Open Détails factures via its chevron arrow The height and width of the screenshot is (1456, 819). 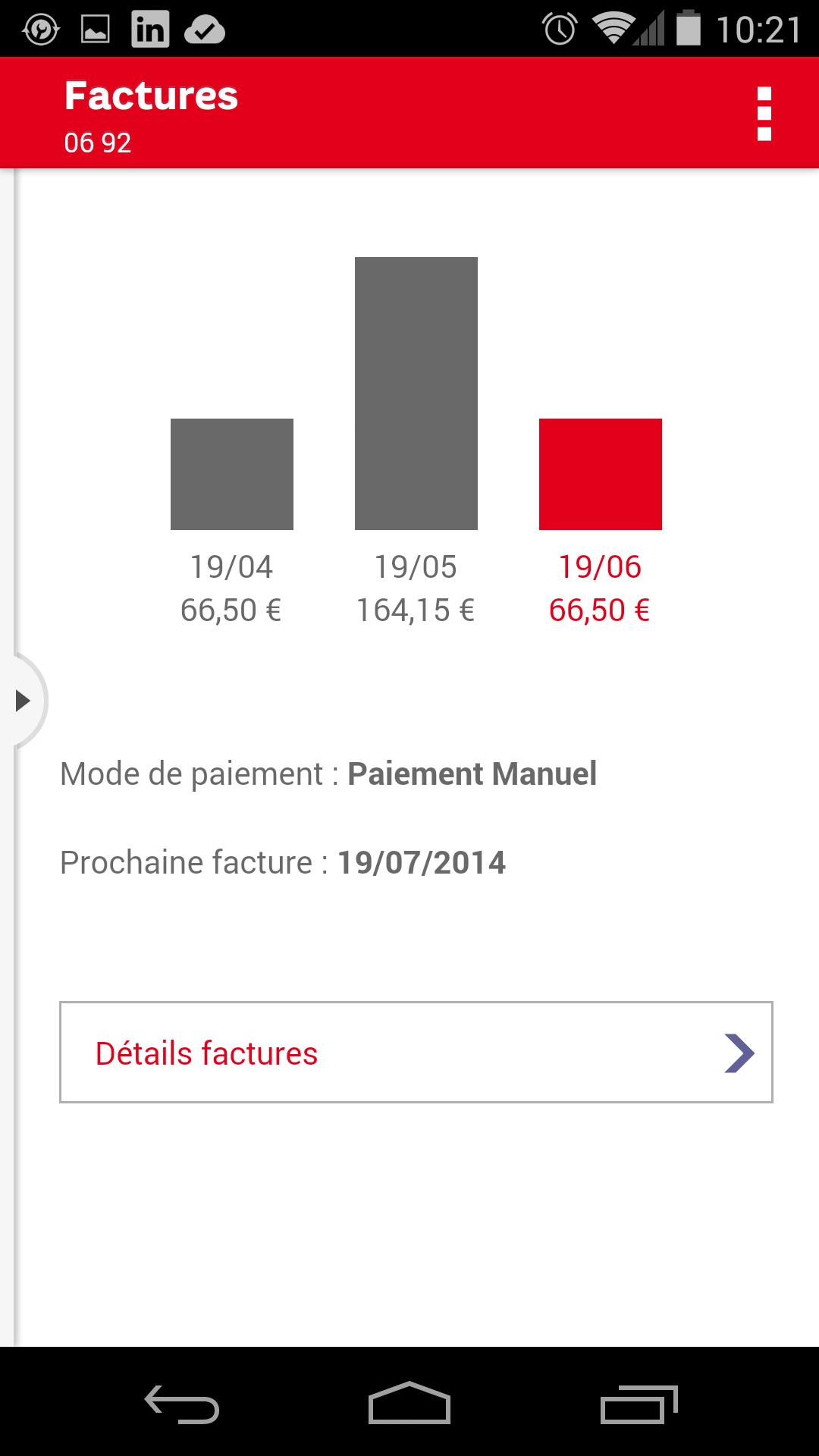(x=739, y=1052)
